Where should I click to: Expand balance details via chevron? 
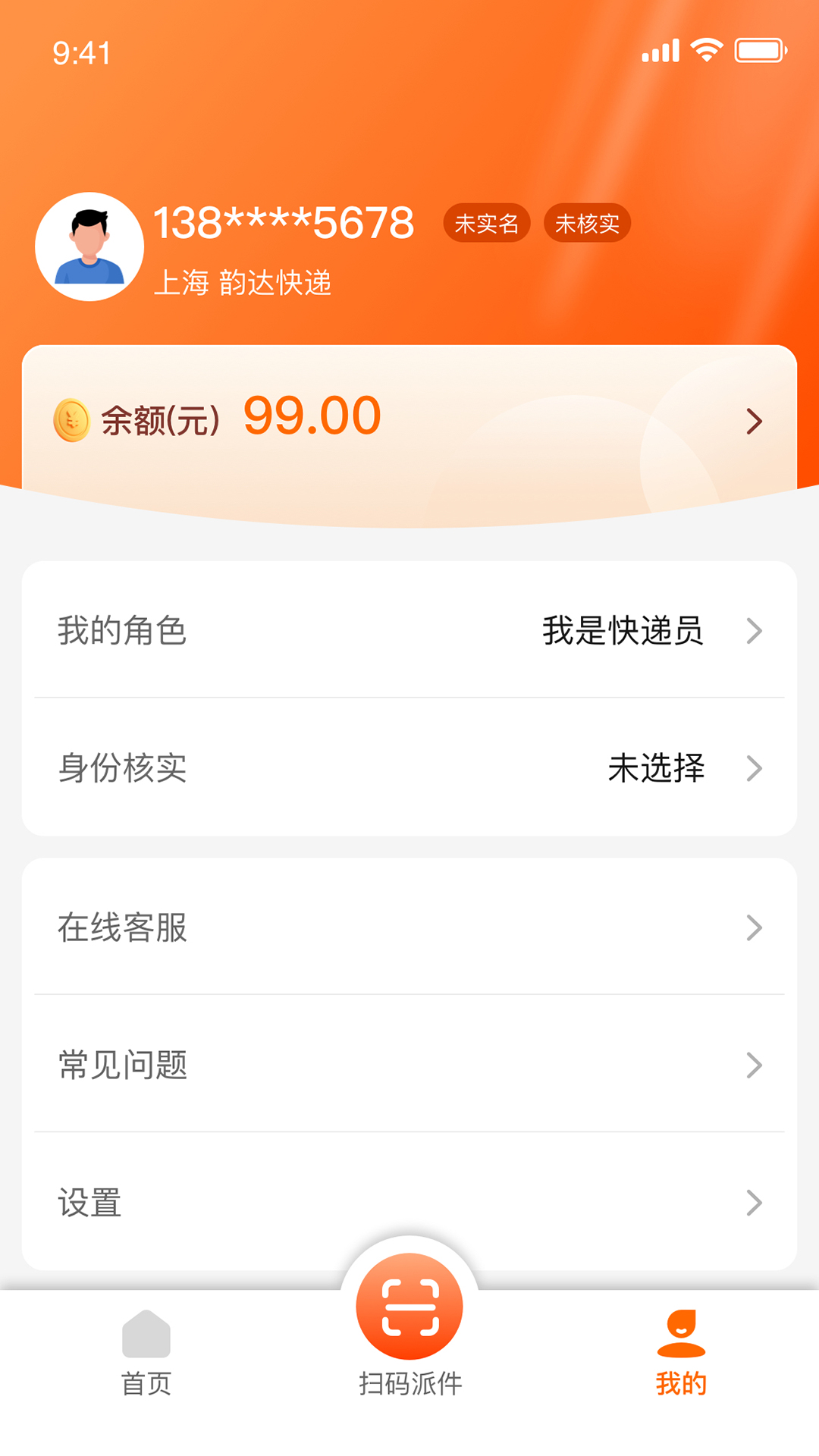click(x=753, y=420)
